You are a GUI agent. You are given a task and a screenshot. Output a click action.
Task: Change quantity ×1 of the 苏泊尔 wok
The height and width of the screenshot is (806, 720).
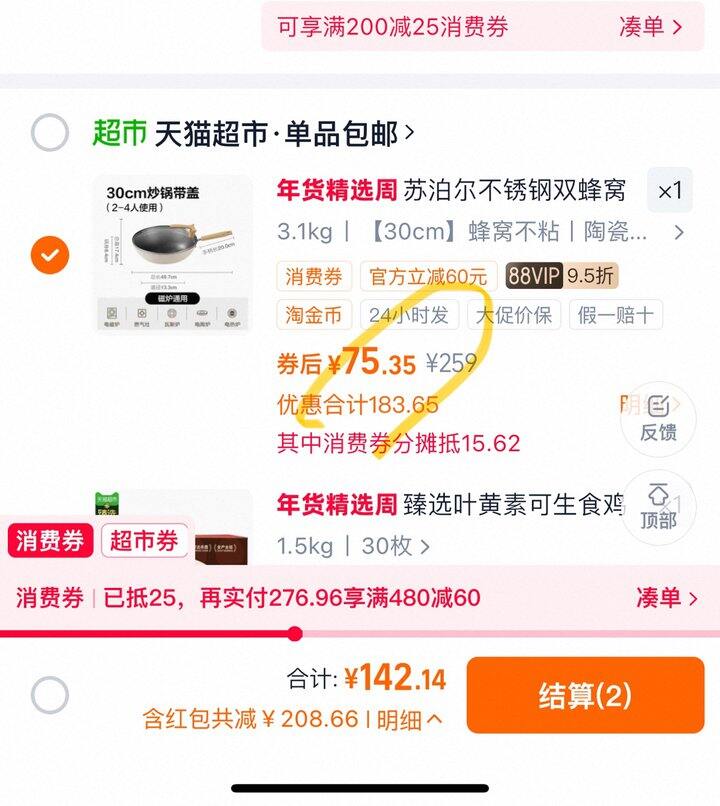[x=670, y=191]
